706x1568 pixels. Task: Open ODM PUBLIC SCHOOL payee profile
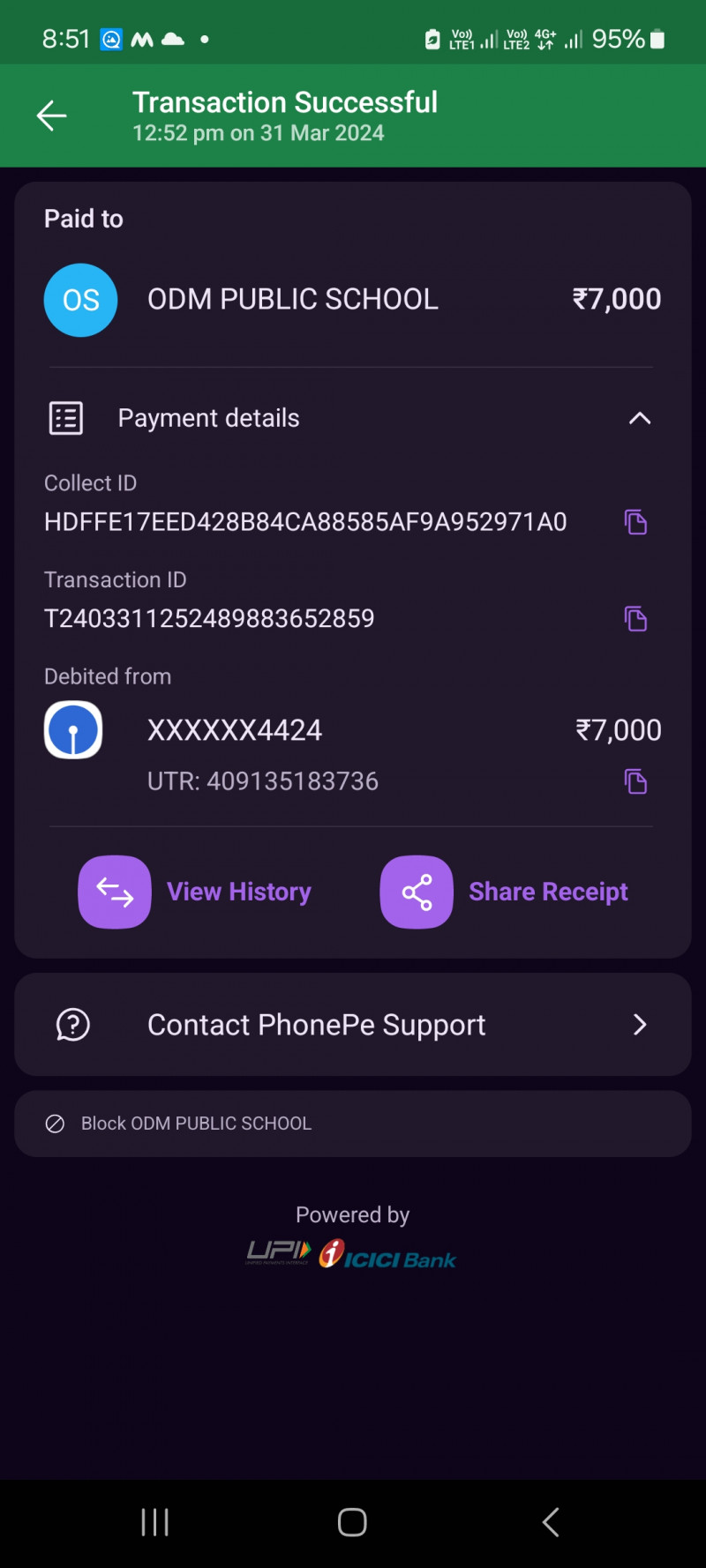291,300
